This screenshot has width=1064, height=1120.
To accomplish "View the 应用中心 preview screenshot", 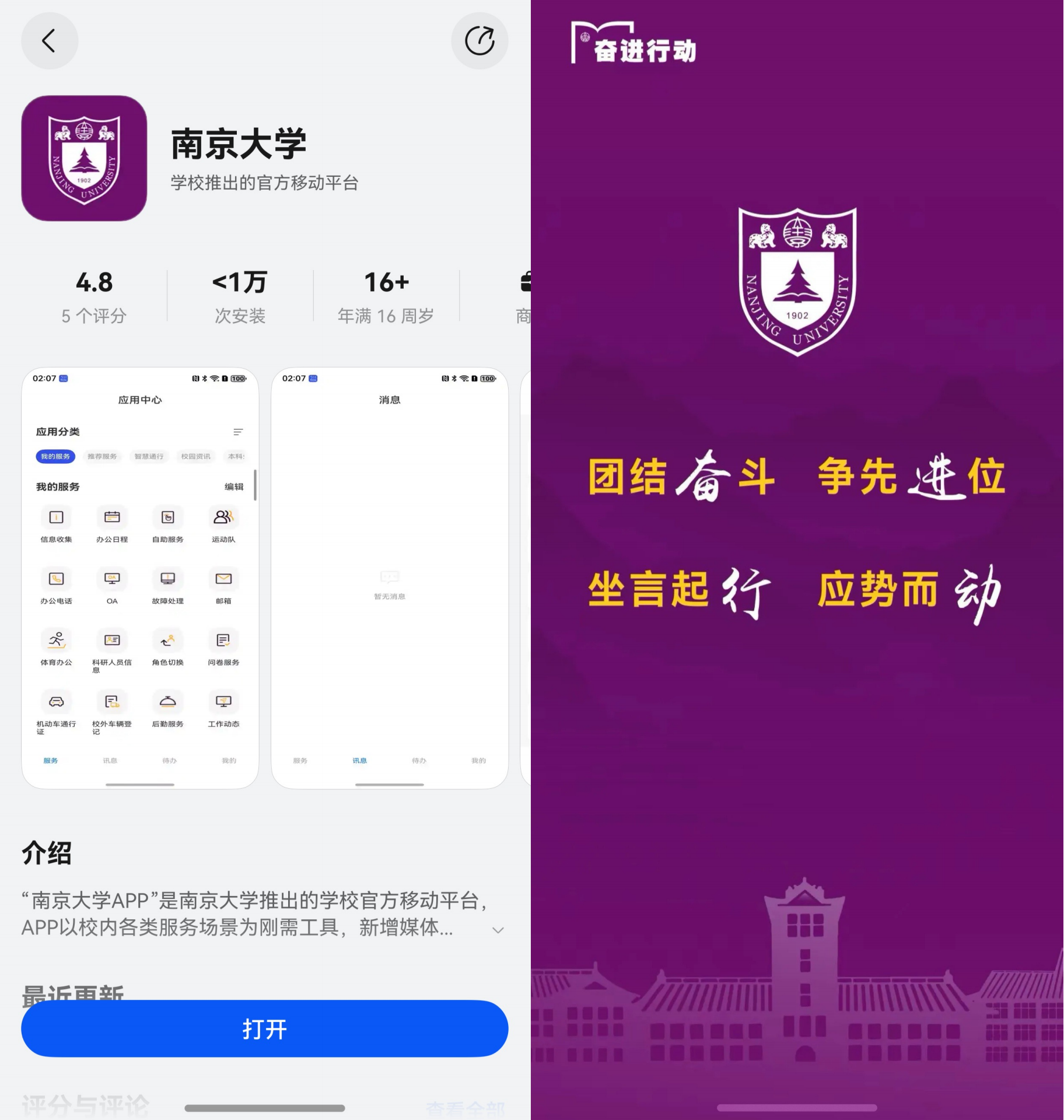I will tap(140, 577).
